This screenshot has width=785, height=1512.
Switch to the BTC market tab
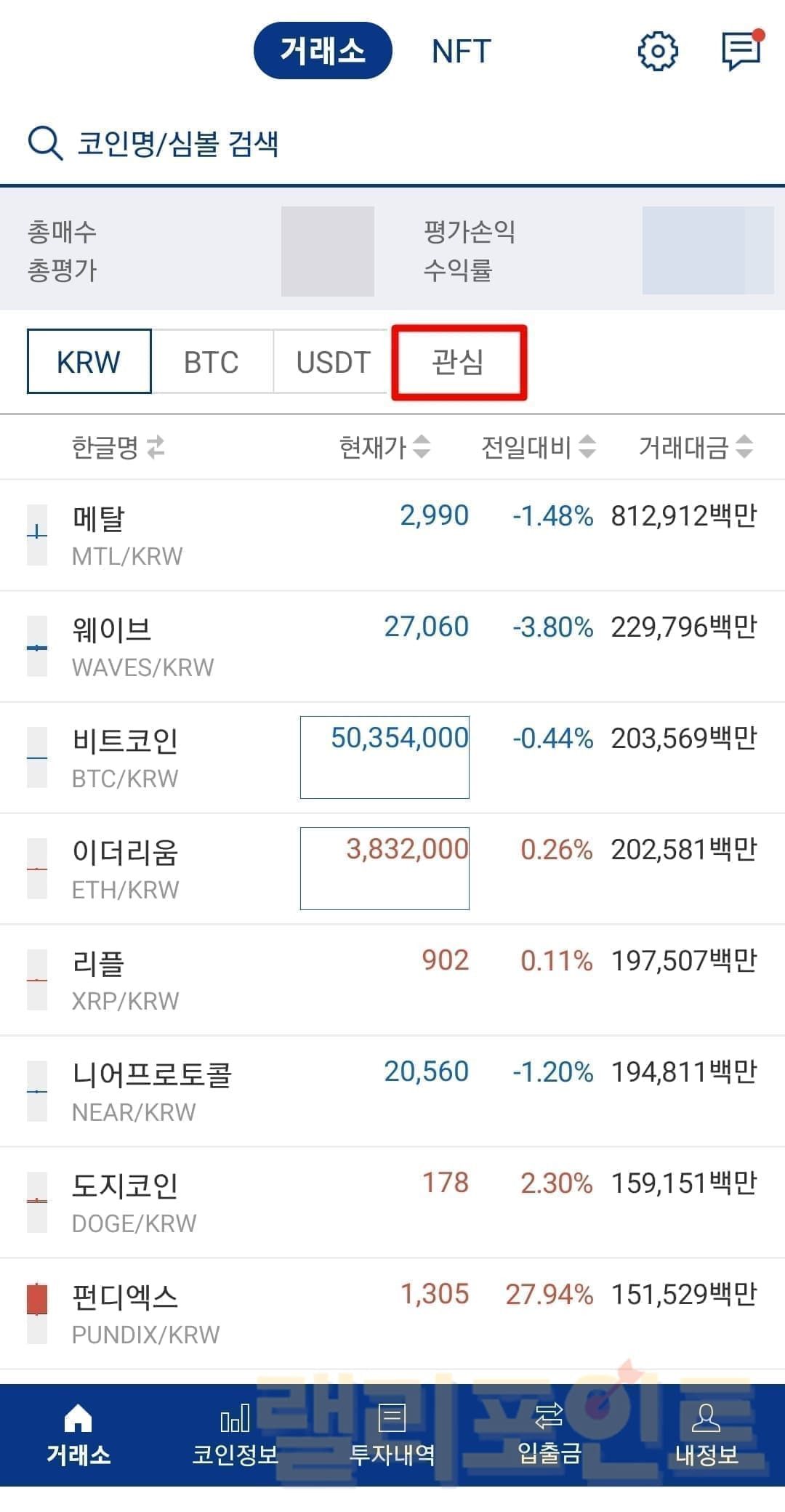click(212, 362)
